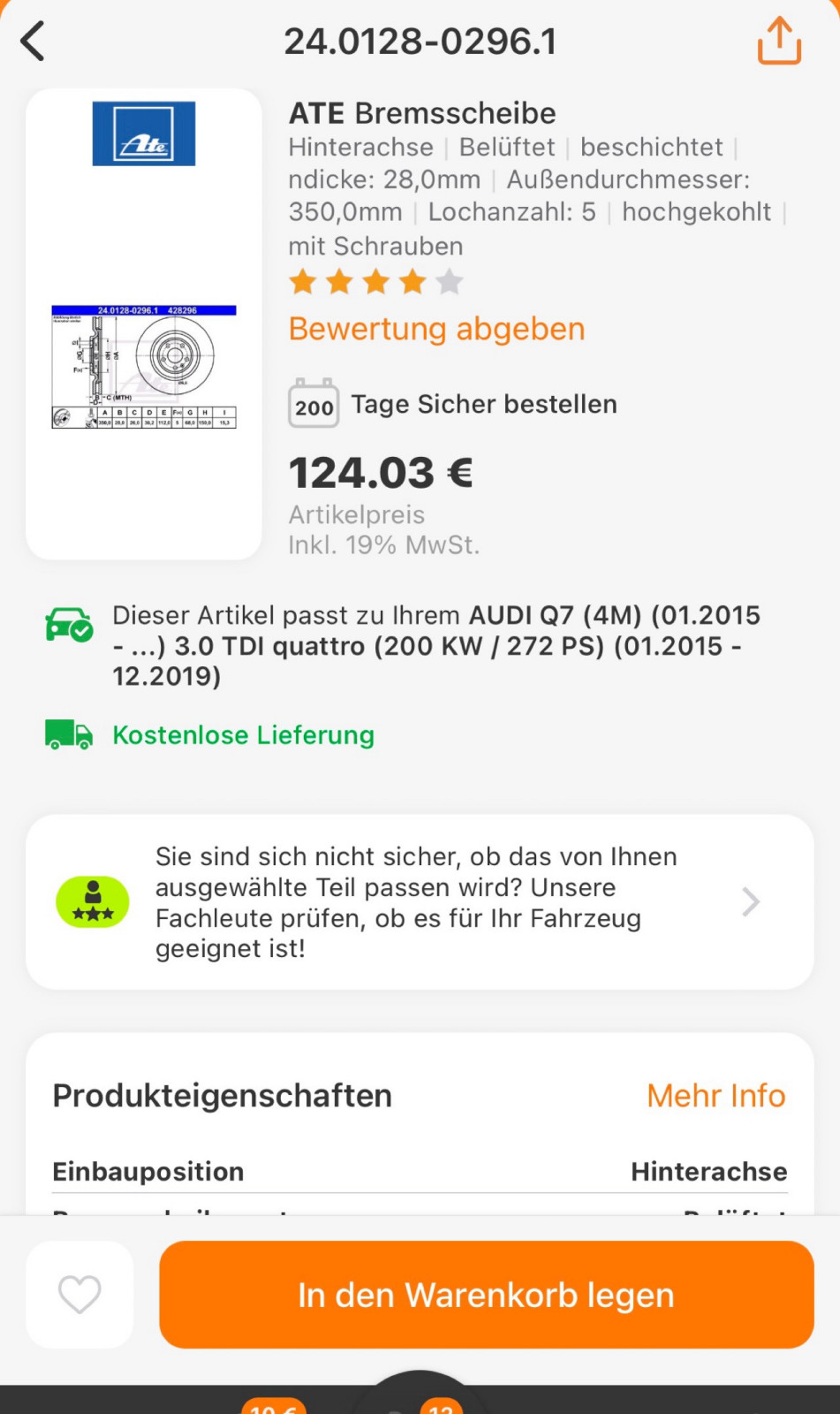View the technical drawing thumbnail

point(143,367)
